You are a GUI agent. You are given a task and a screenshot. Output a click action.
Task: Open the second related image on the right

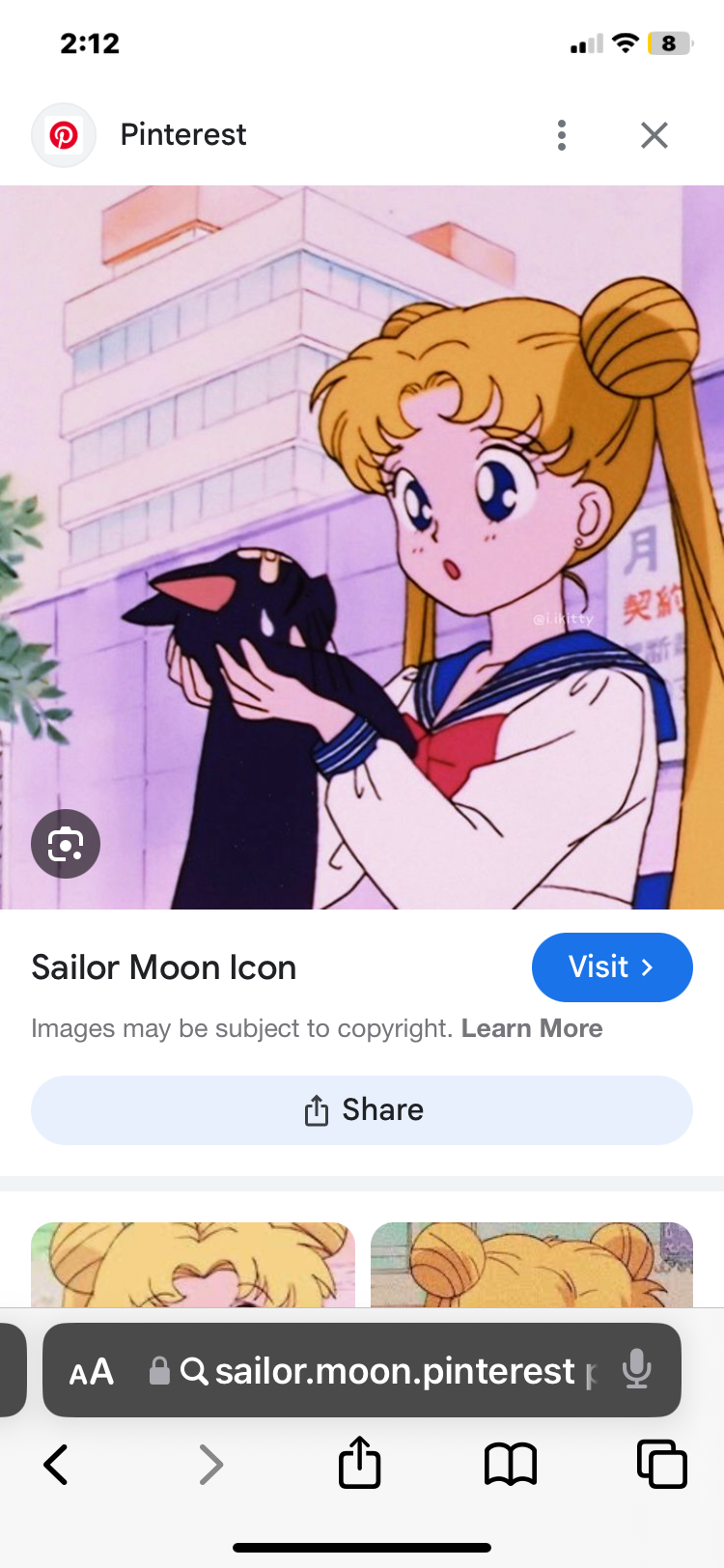click(x=532, y=1265)
